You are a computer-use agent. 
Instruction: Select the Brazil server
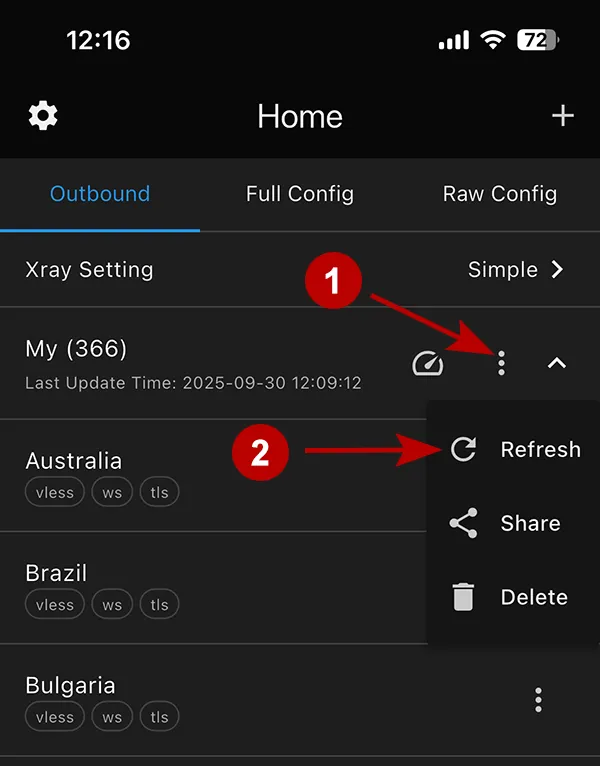(200, 588)
